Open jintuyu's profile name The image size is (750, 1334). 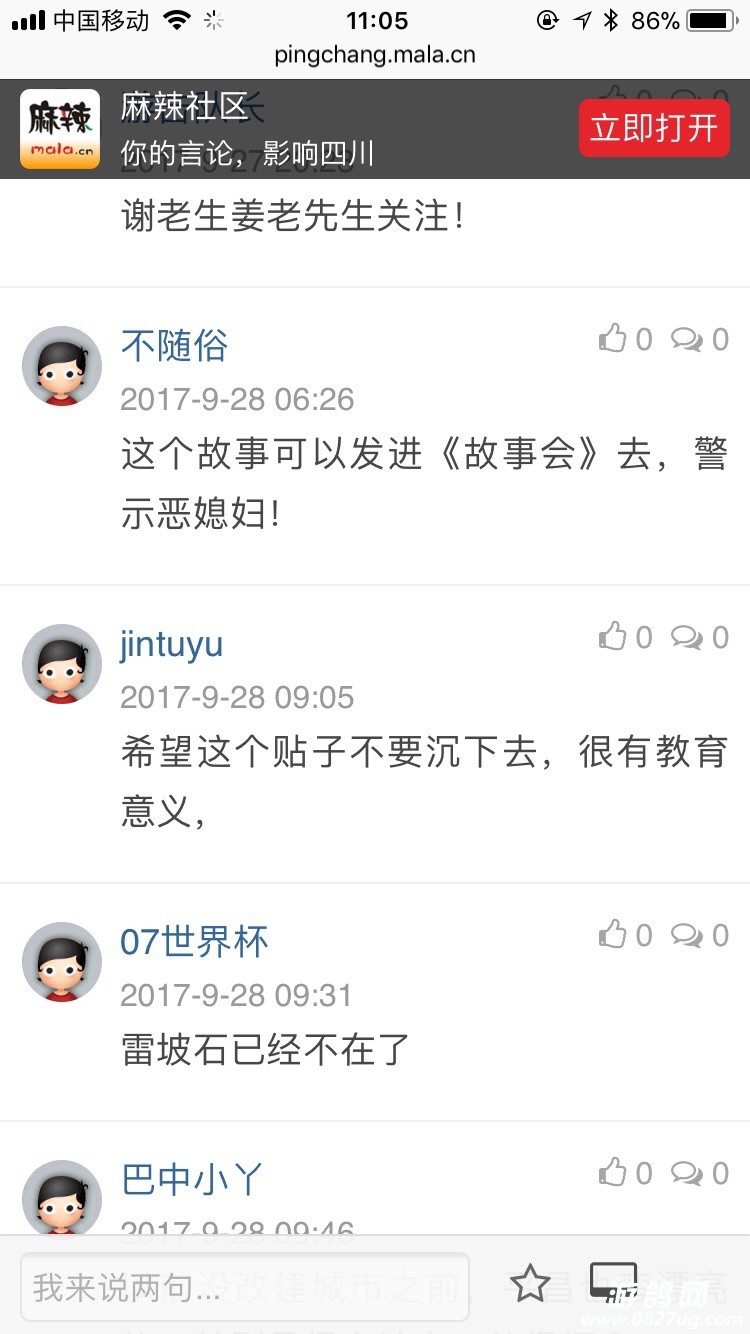pyautogui.click(x=171, y=644)
